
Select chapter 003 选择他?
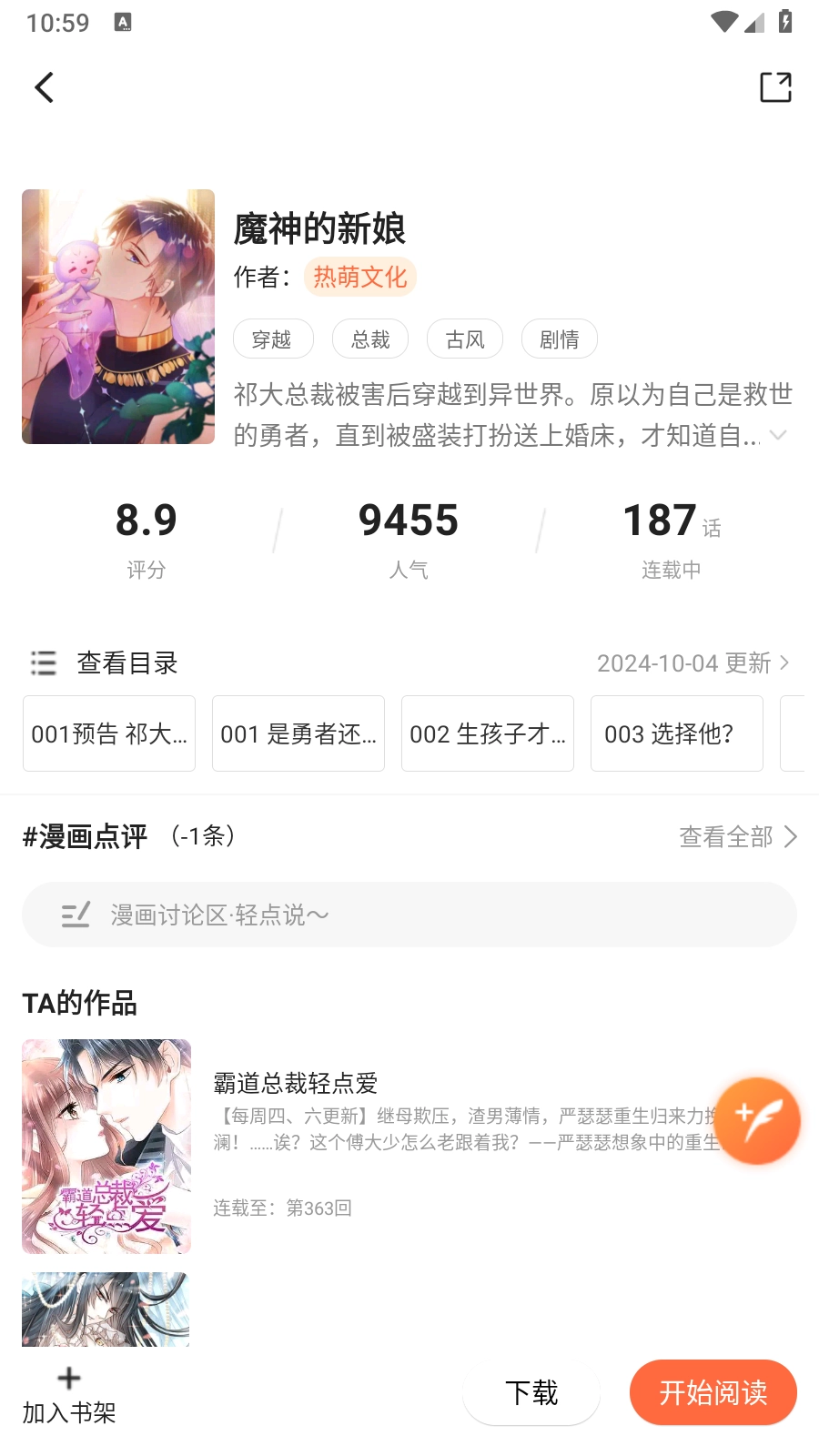pyautogui.click(x=676, y=733)
